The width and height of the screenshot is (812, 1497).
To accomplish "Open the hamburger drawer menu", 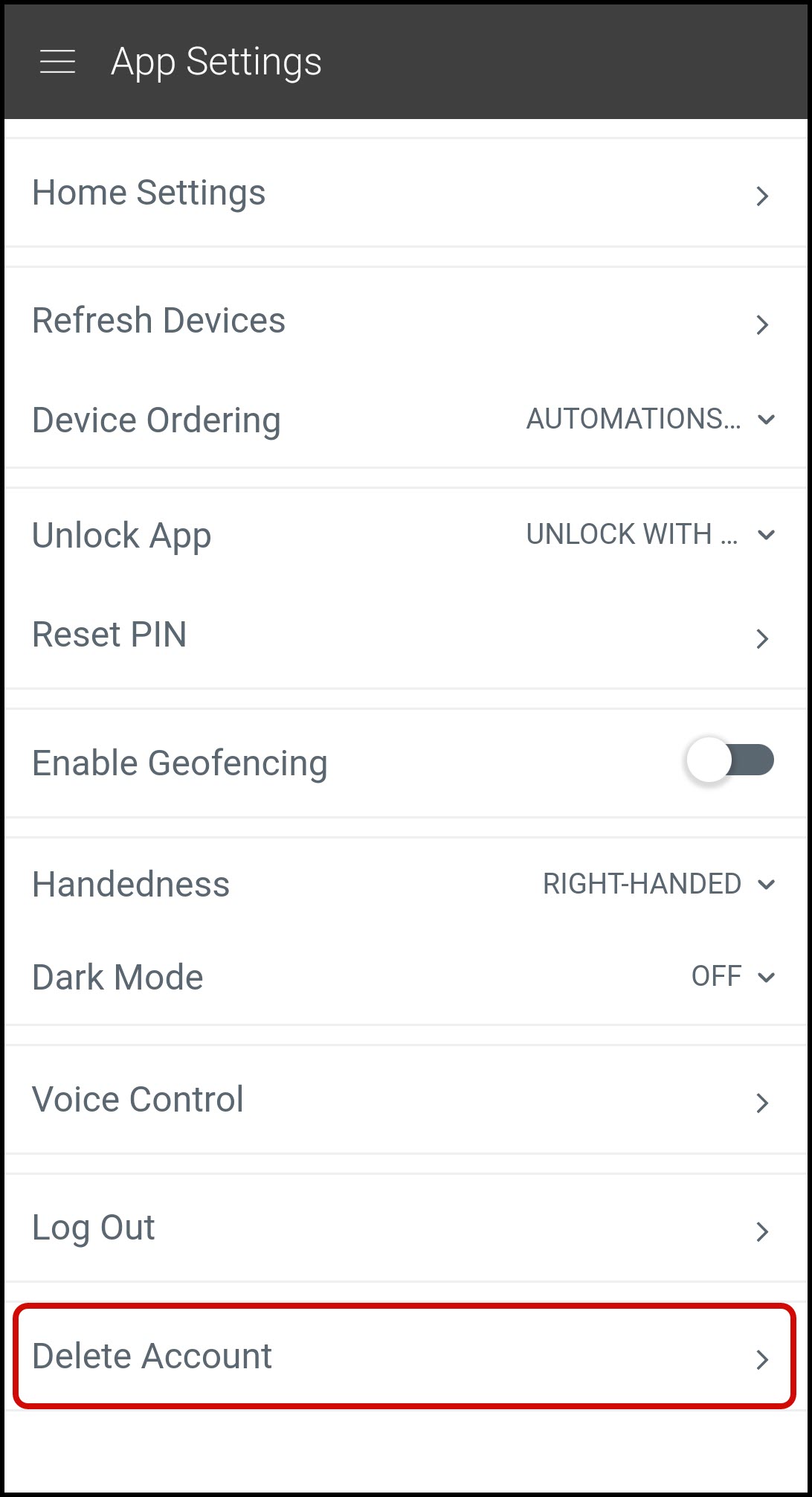I will (x=57, y=62).
